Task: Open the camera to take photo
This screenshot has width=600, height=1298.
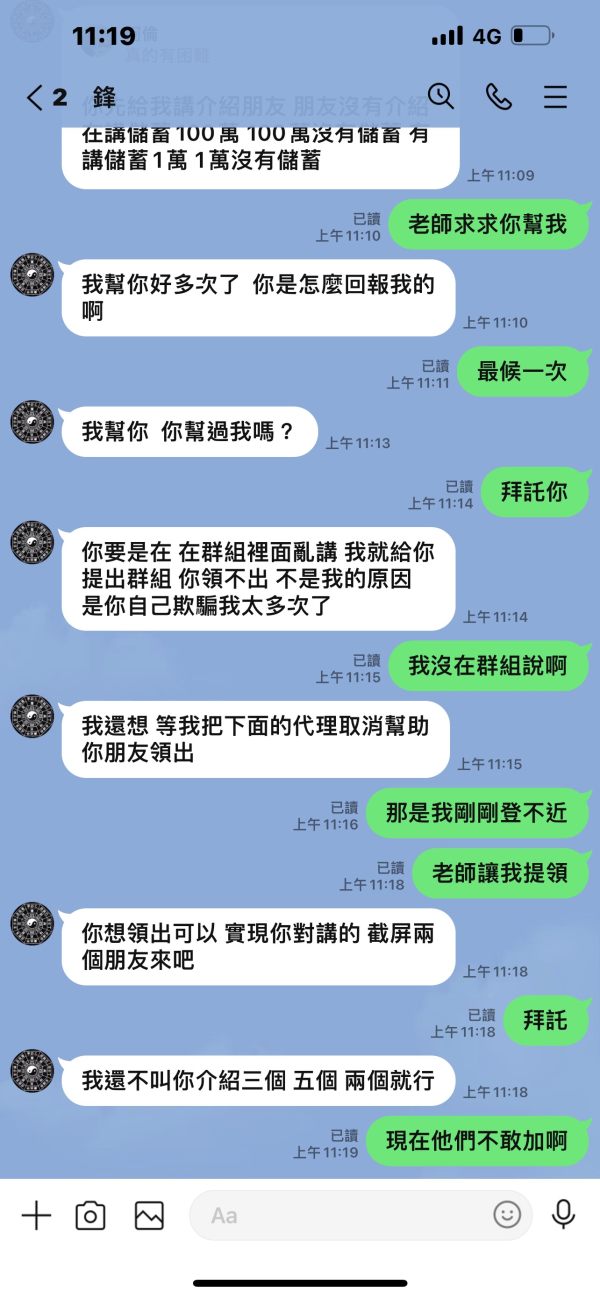Action: [91, 1215]
